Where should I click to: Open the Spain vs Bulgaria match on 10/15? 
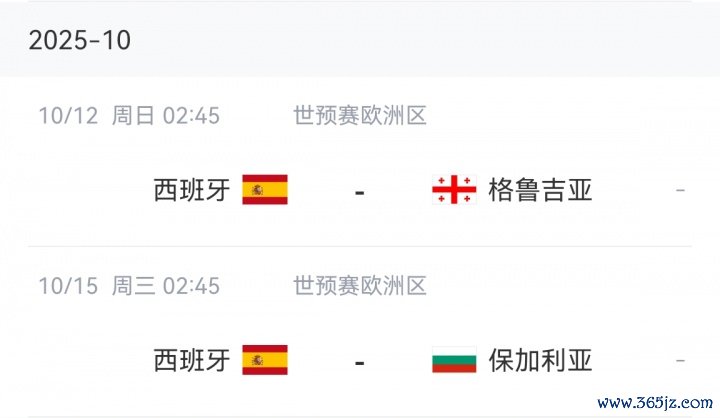(x=360, y=360)
